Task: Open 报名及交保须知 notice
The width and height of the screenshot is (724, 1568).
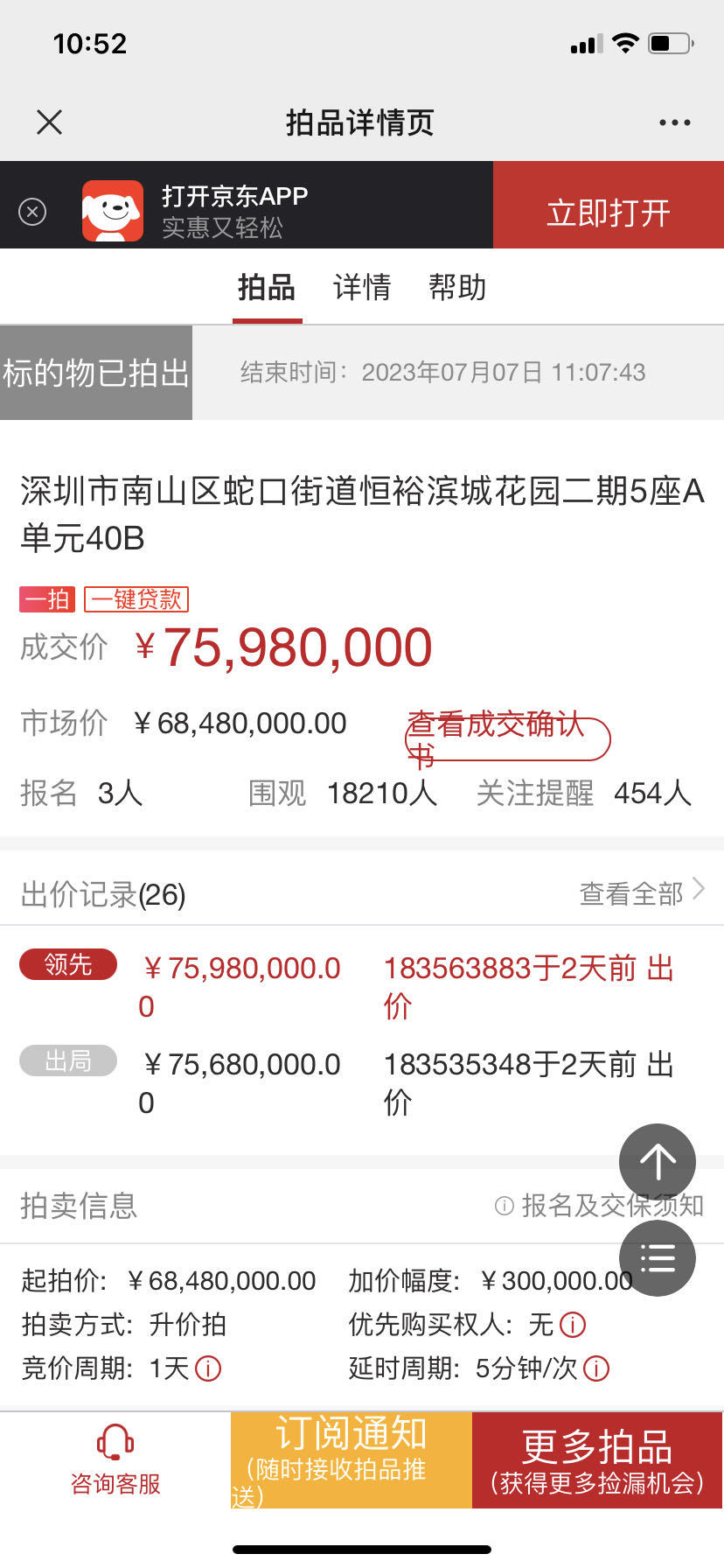Action: [600, 1206]
